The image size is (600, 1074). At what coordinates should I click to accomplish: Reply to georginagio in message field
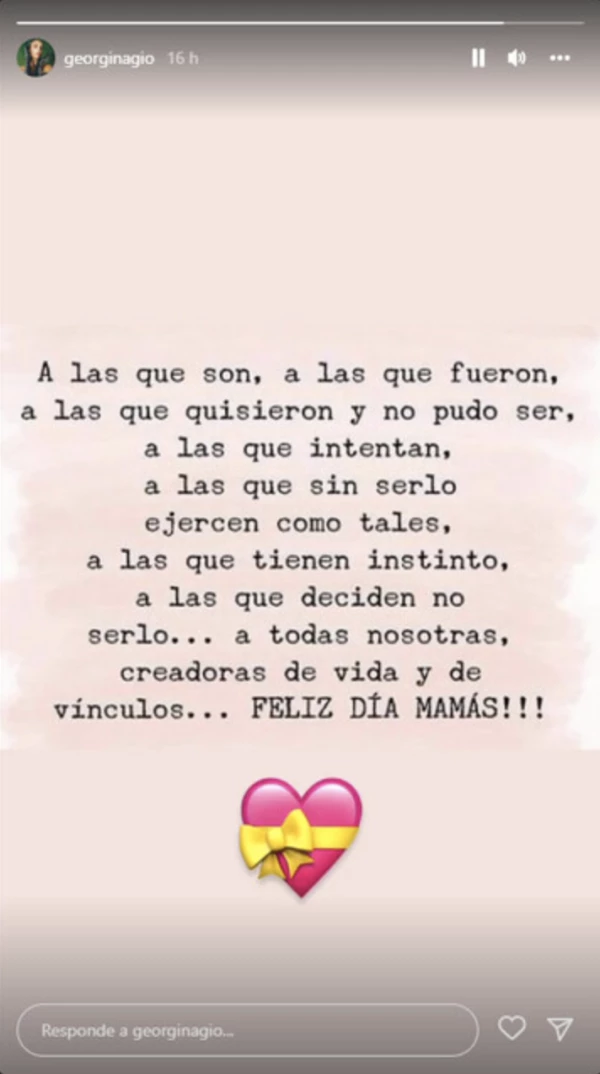click(248, 1030)
